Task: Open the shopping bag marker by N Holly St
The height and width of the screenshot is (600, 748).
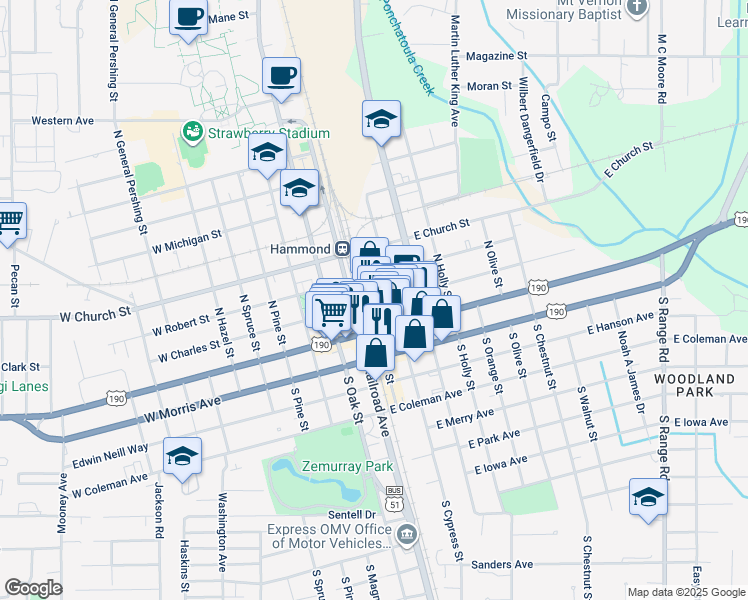Action: (441, 314)
